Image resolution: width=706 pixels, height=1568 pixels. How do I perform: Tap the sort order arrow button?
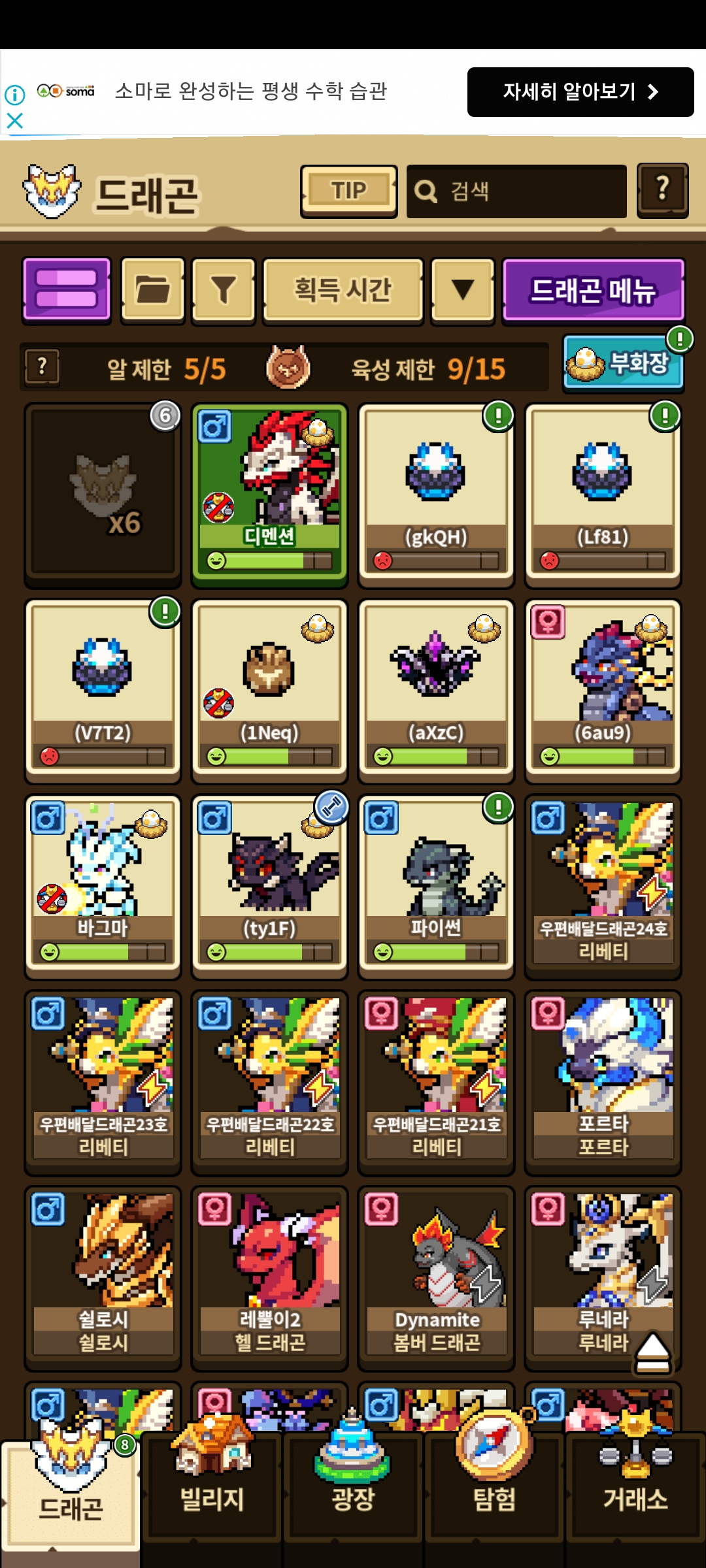tap(462, 289)
